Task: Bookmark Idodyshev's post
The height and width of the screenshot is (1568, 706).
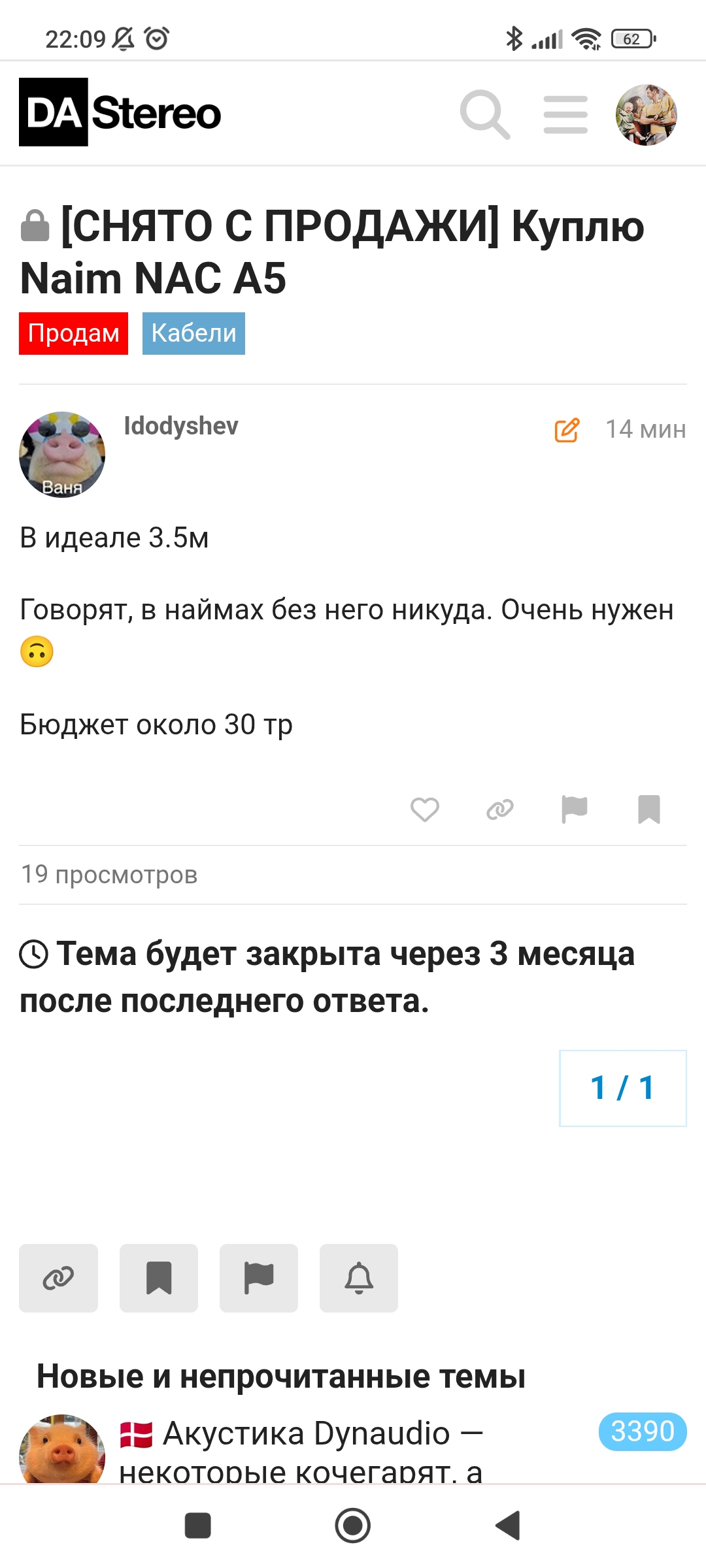Action: pos(649,809)
